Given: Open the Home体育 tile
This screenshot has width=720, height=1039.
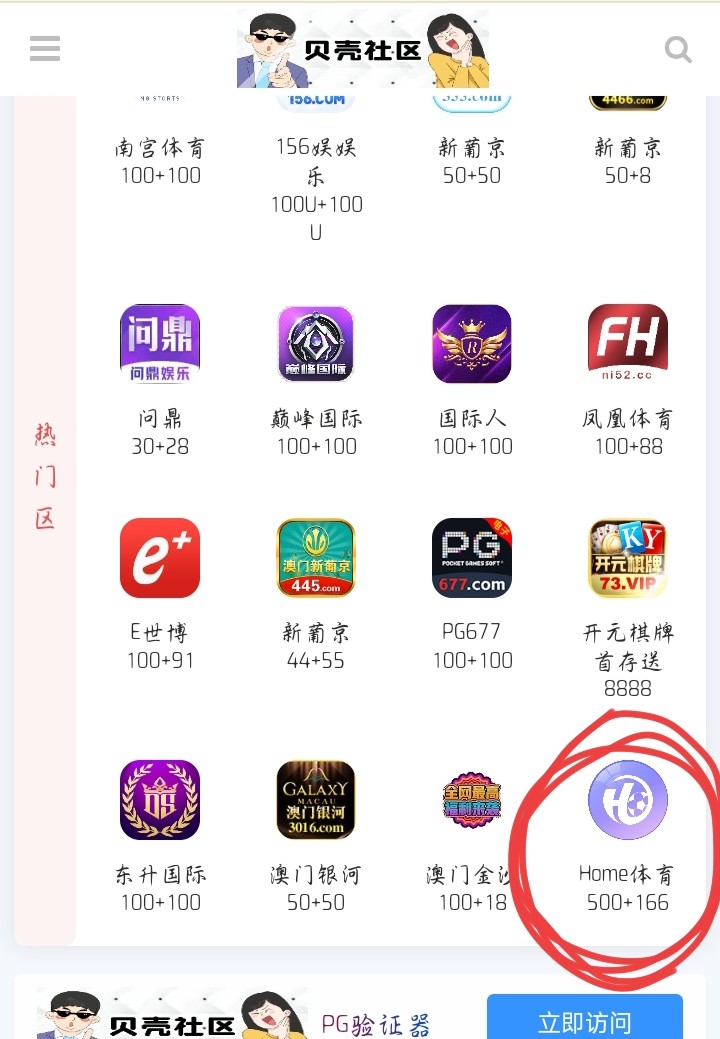Looking at the screenshot, I should (x=628, y=799).
